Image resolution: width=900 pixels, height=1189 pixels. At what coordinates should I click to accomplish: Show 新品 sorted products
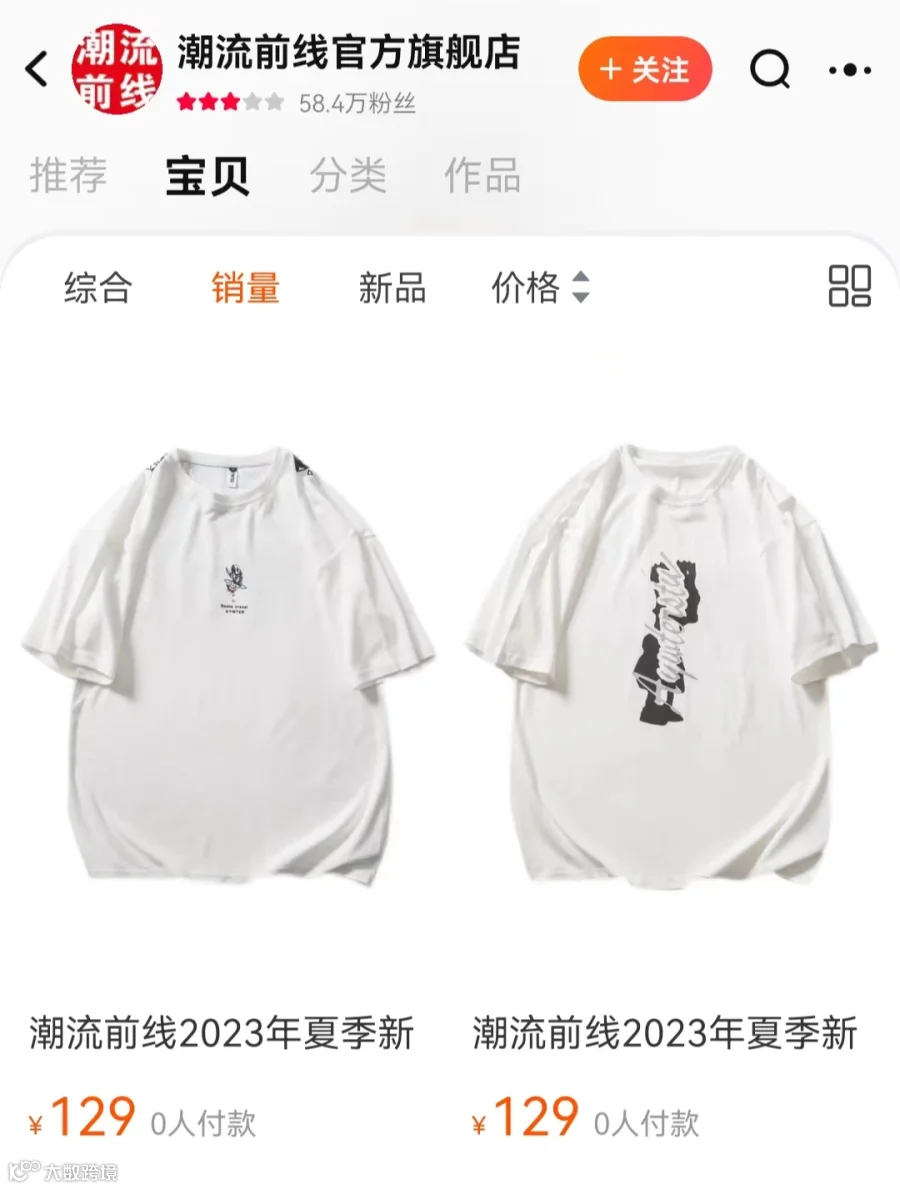[x=392, y=288]
